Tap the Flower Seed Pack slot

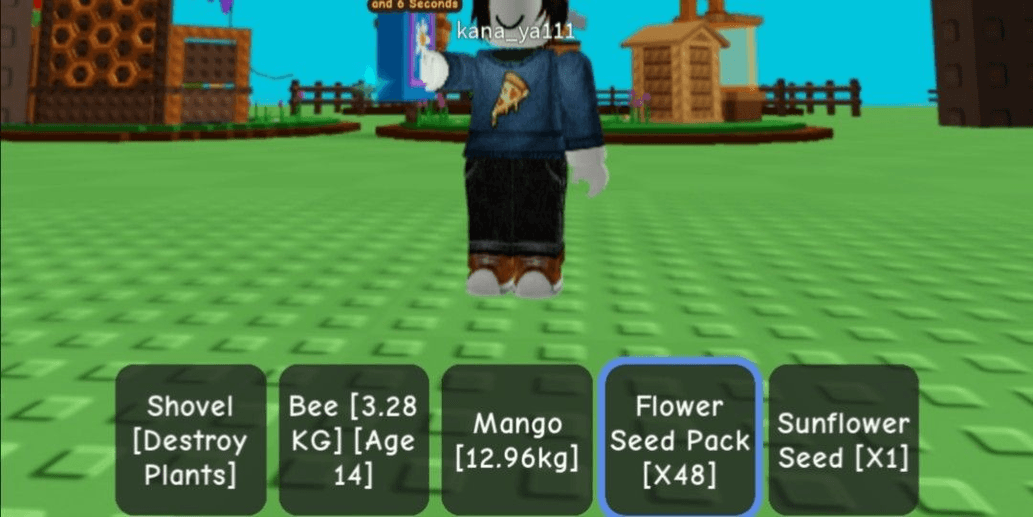coord(680,440)
